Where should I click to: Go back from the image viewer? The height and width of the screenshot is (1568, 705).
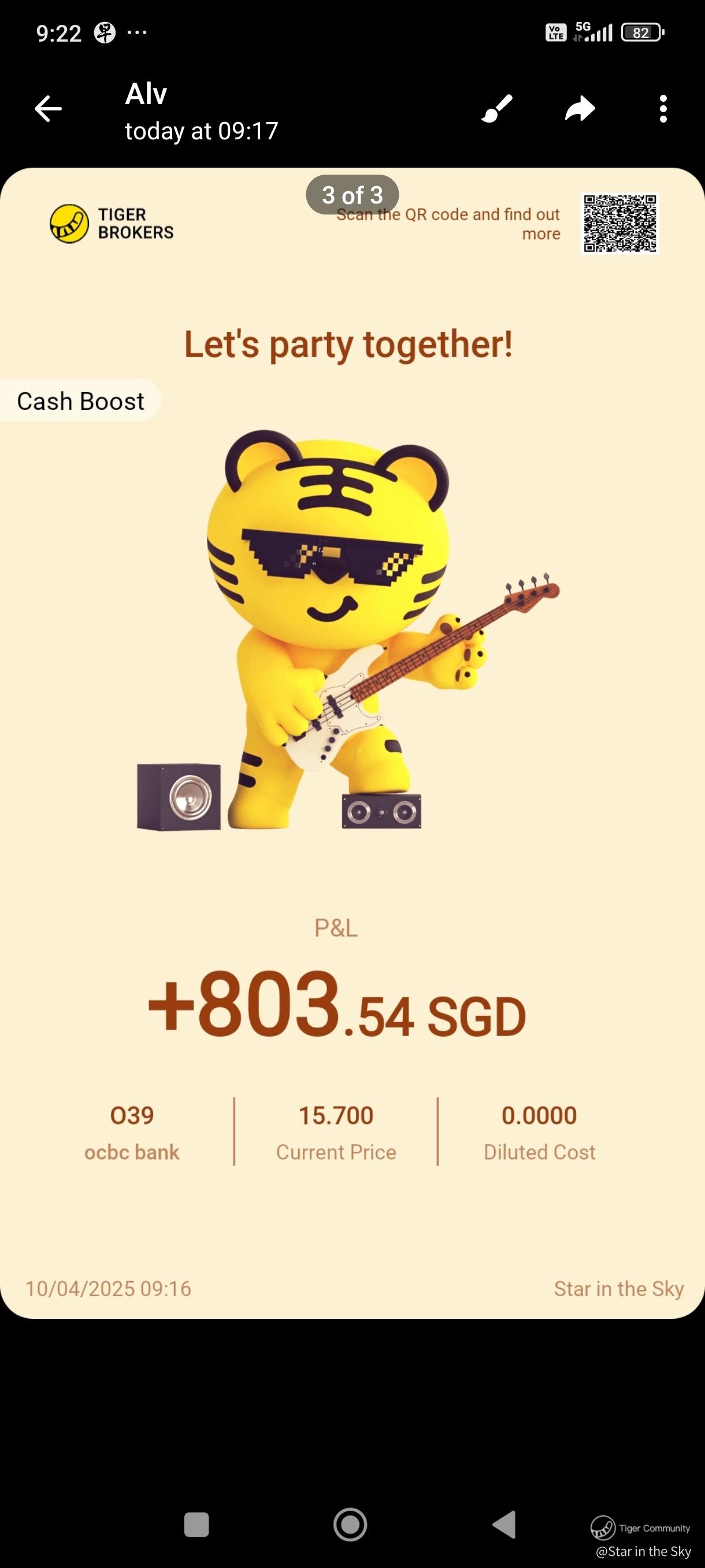(48, 110)
